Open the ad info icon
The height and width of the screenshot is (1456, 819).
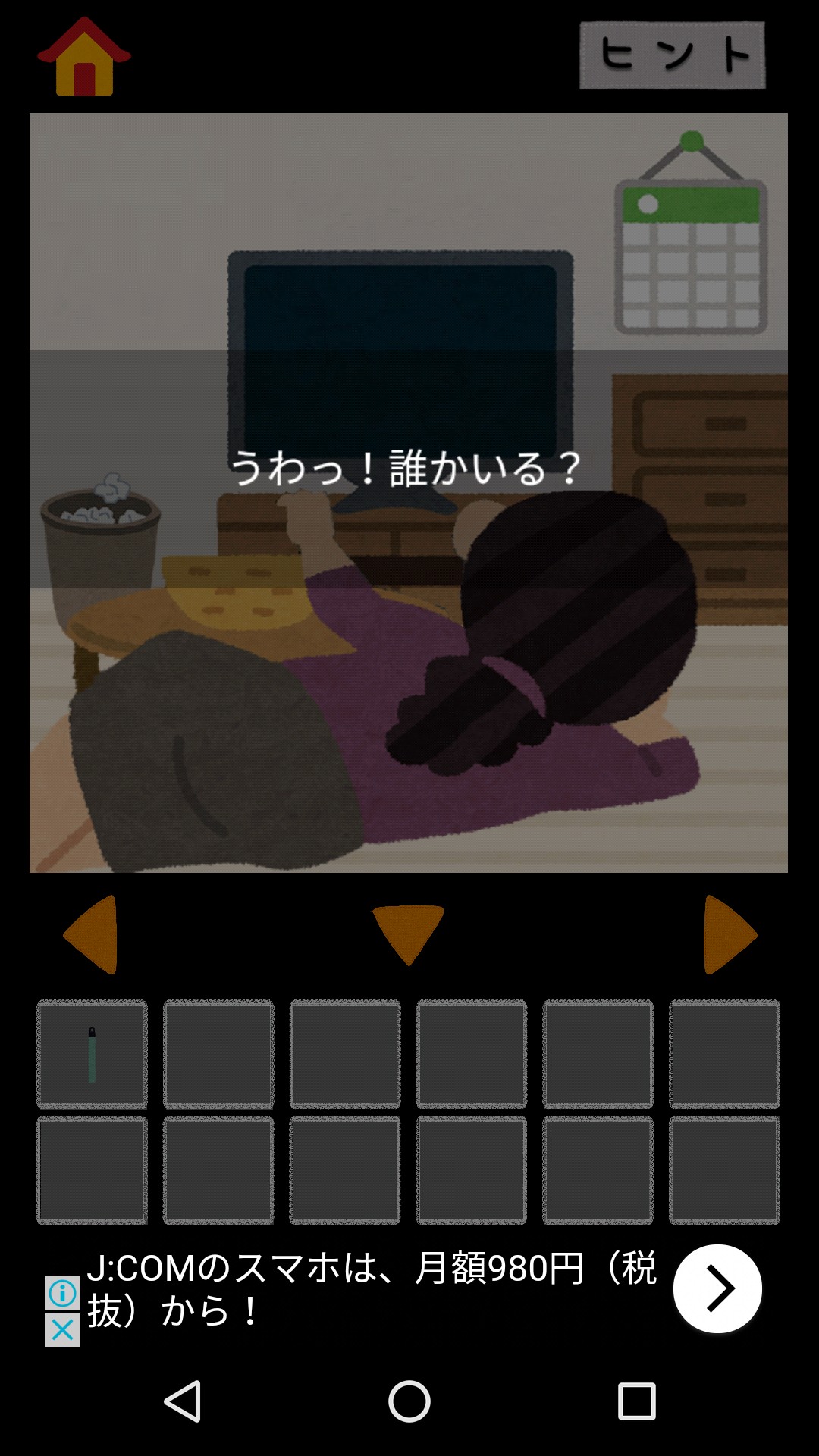click(x=62, y=1293)
